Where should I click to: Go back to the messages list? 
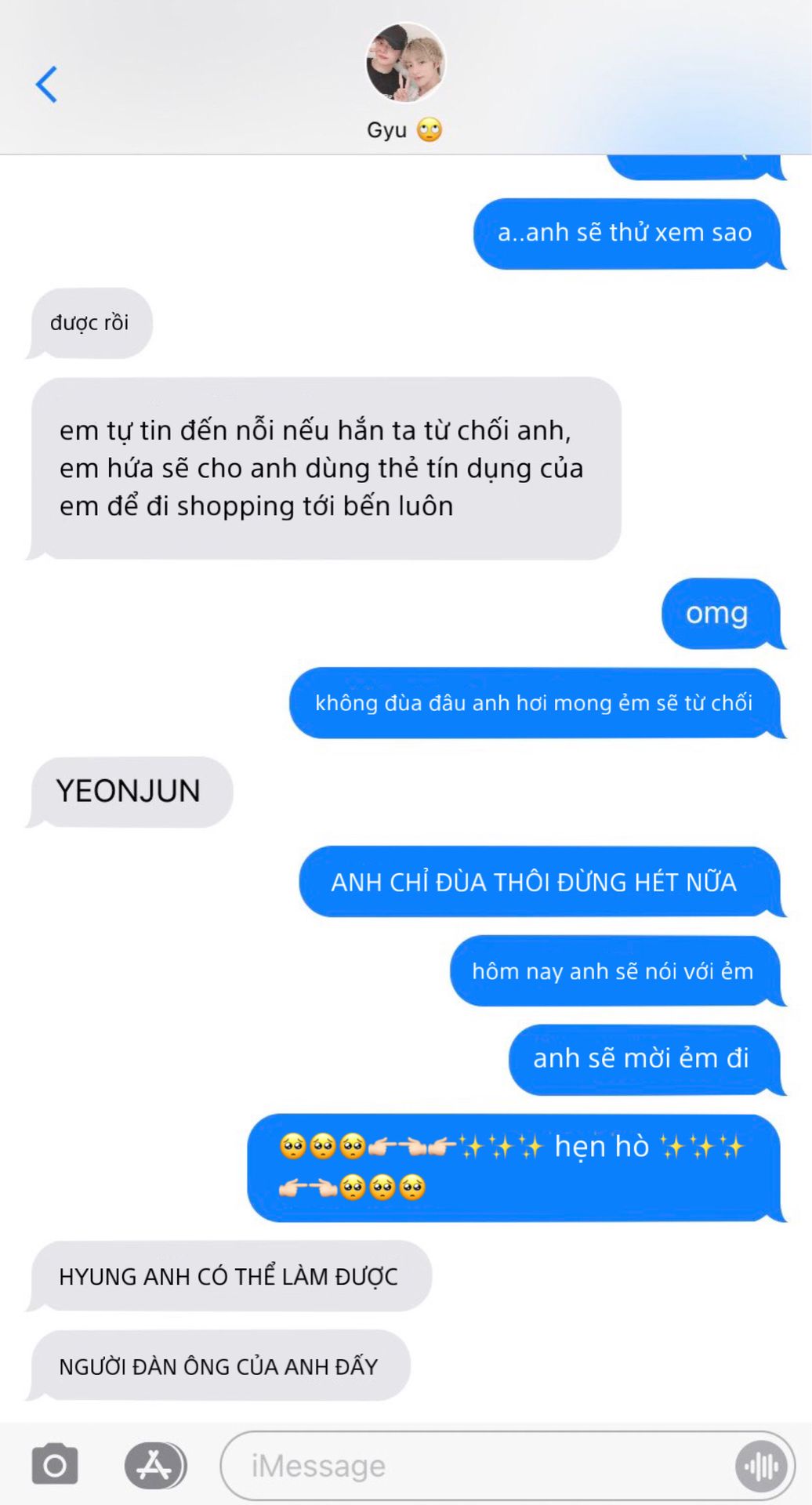(46, 85)
